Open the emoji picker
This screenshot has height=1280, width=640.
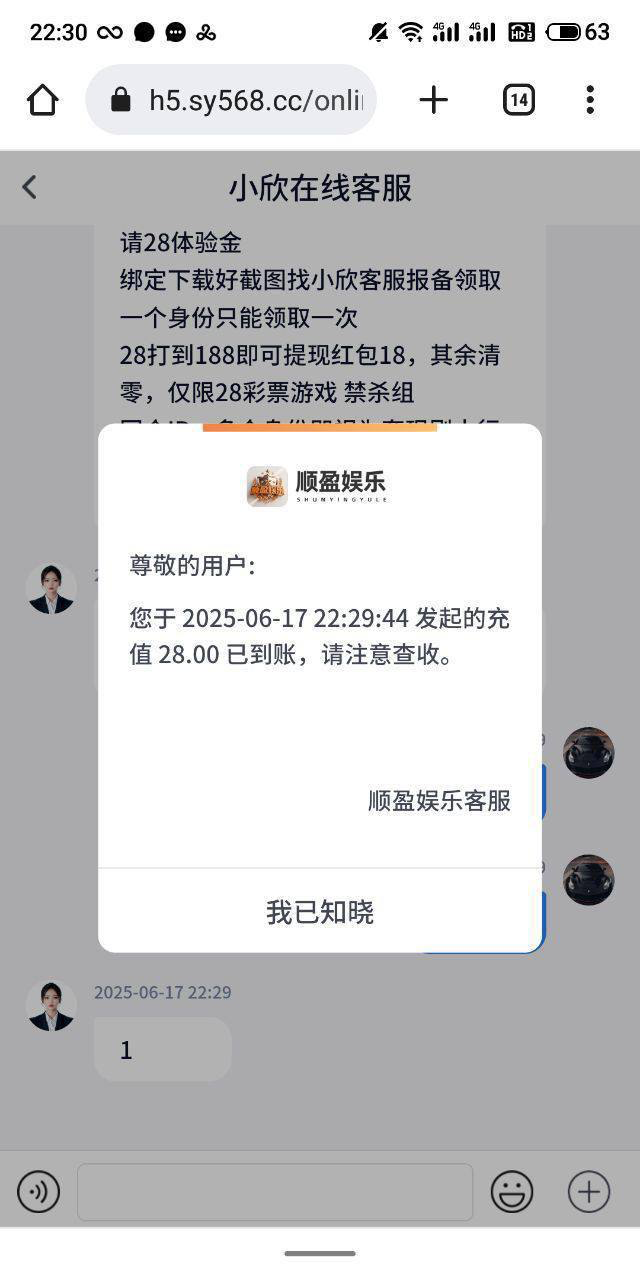tap(511, 1192)
